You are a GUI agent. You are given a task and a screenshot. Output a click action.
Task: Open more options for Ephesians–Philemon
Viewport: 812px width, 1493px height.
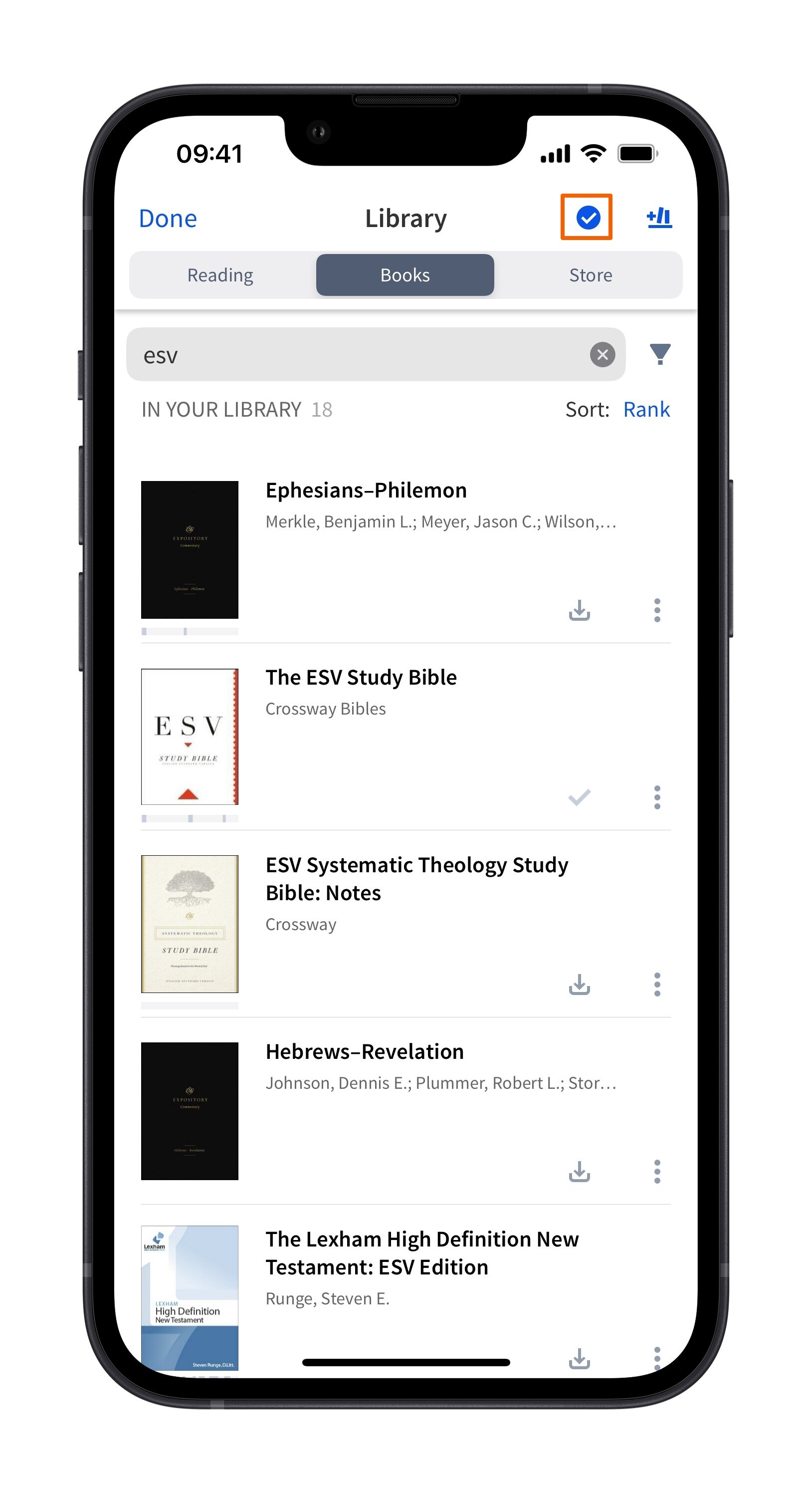[657, 610]
